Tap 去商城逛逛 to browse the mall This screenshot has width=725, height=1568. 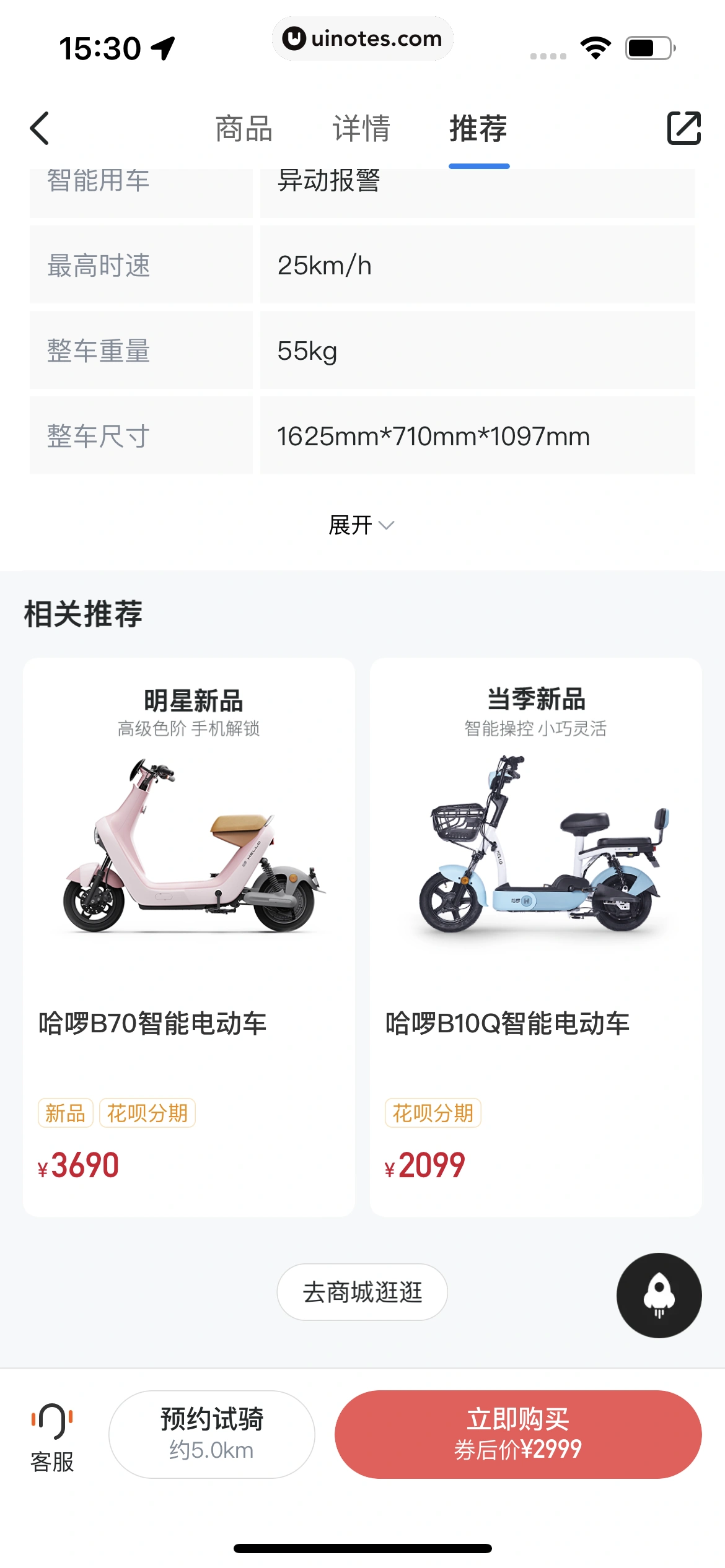(x=362, y=1293)
